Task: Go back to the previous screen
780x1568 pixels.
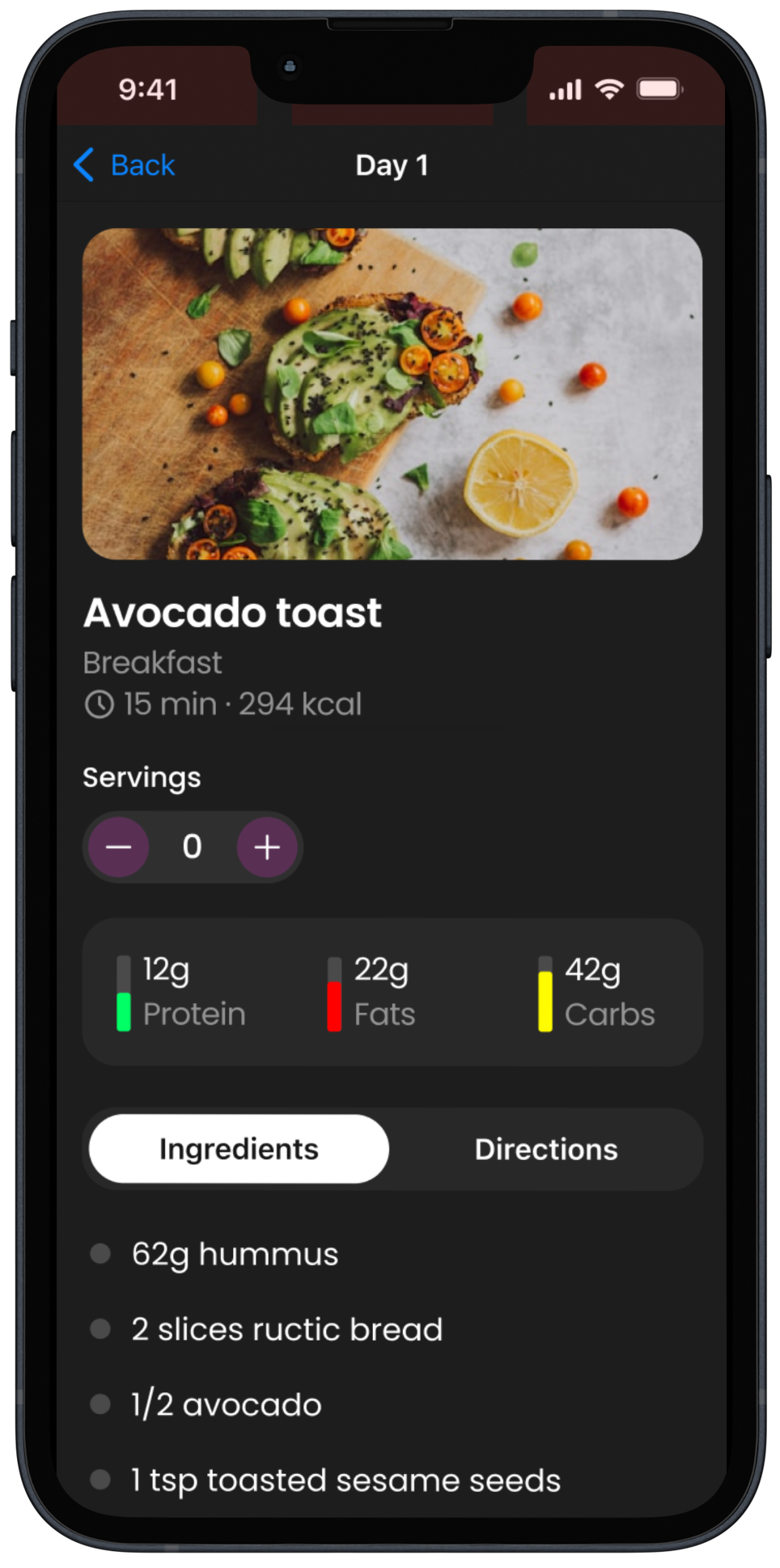Action: (x=125, y=165)
